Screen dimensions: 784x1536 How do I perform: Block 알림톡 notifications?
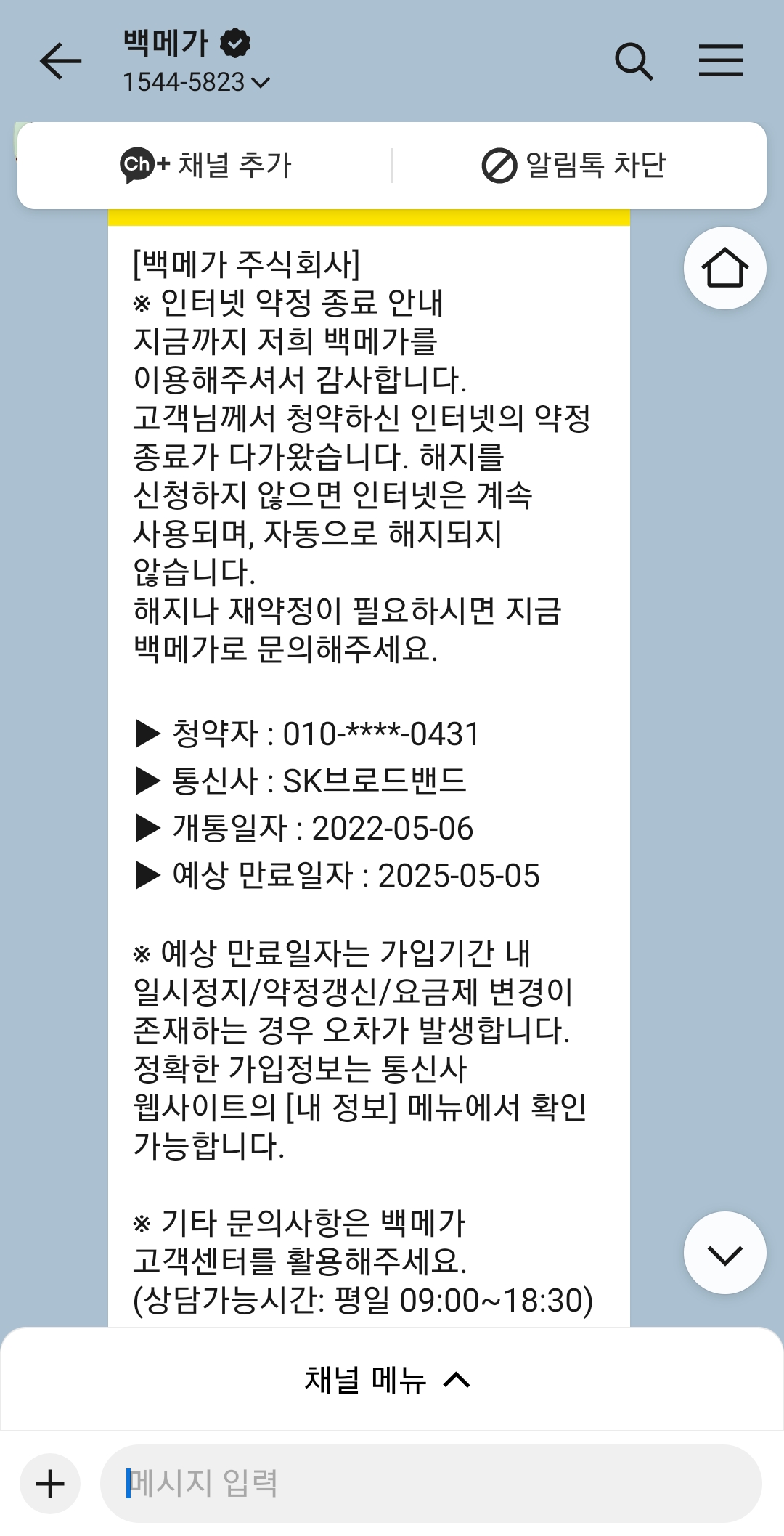coord(573,165)
